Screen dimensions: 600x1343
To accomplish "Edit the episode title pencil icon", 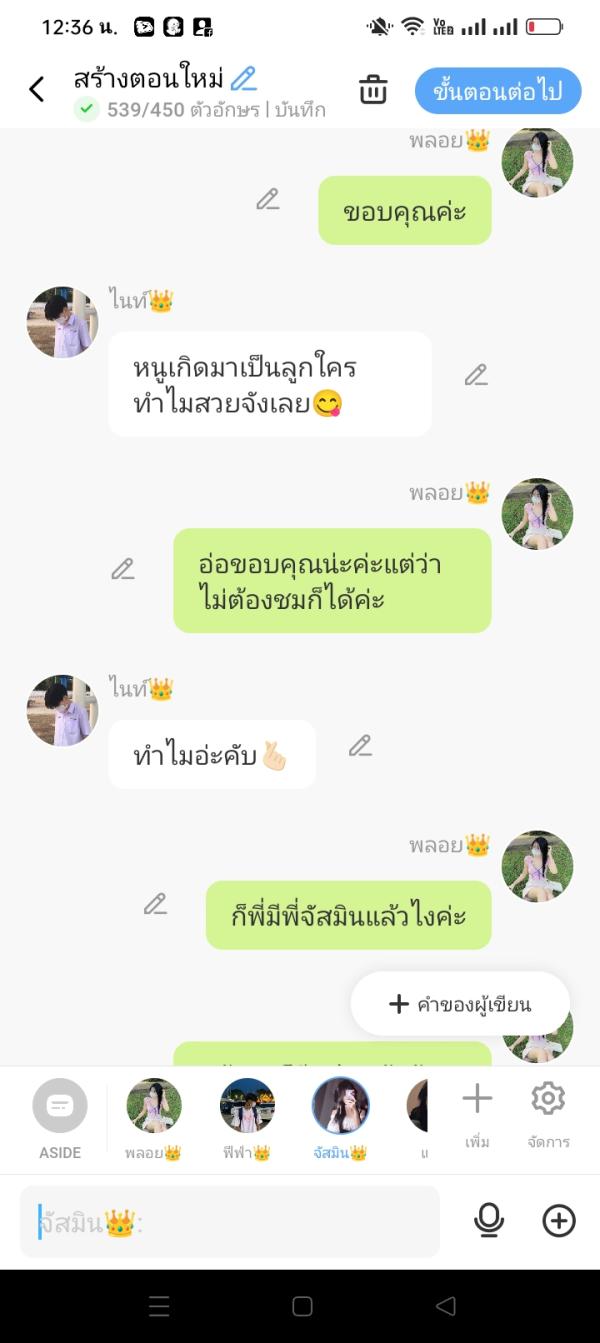I will (x=243, y=78).
